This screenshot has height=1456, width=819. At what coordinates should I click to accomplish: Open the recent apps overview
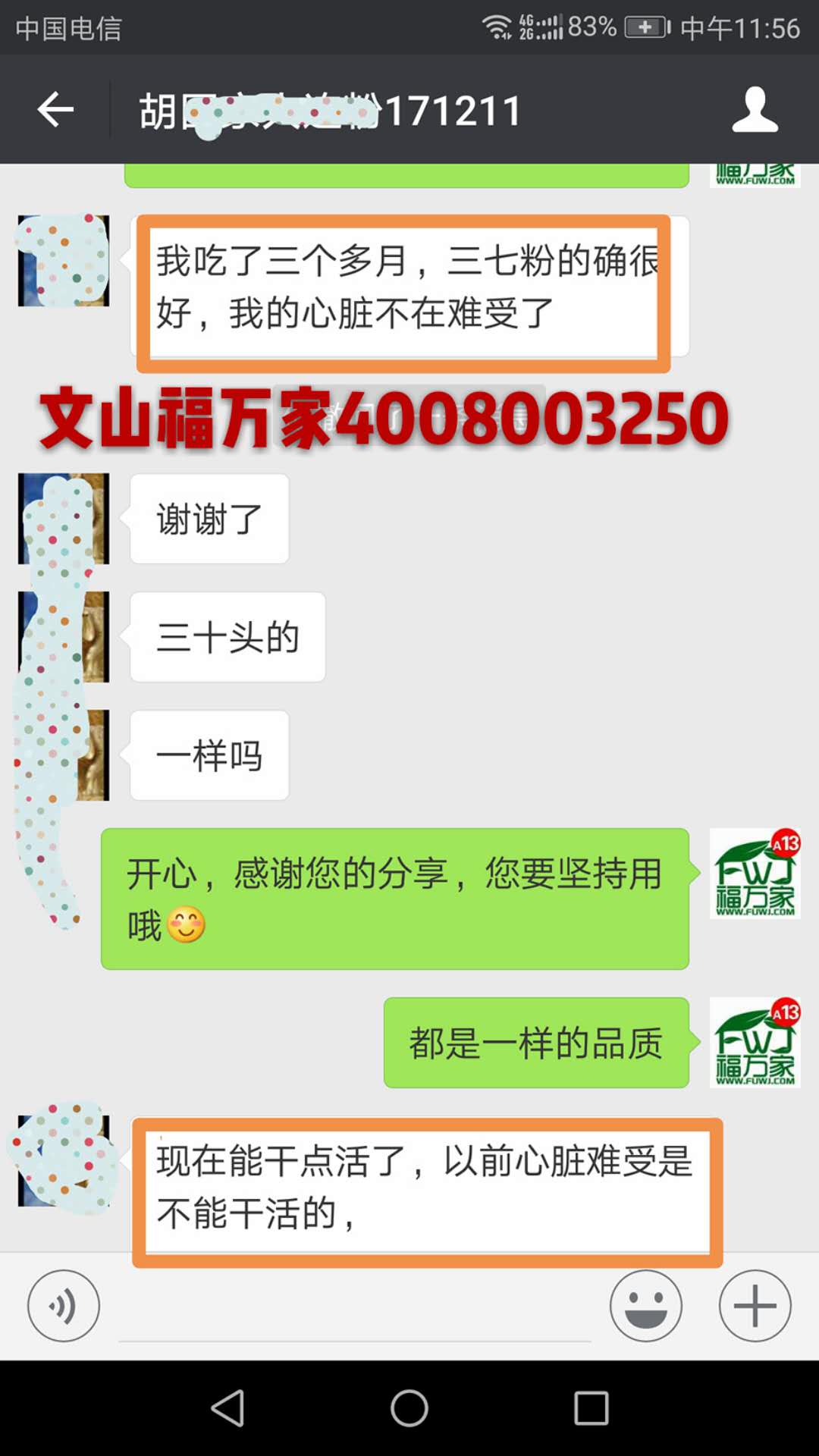tap(591, 1408)
